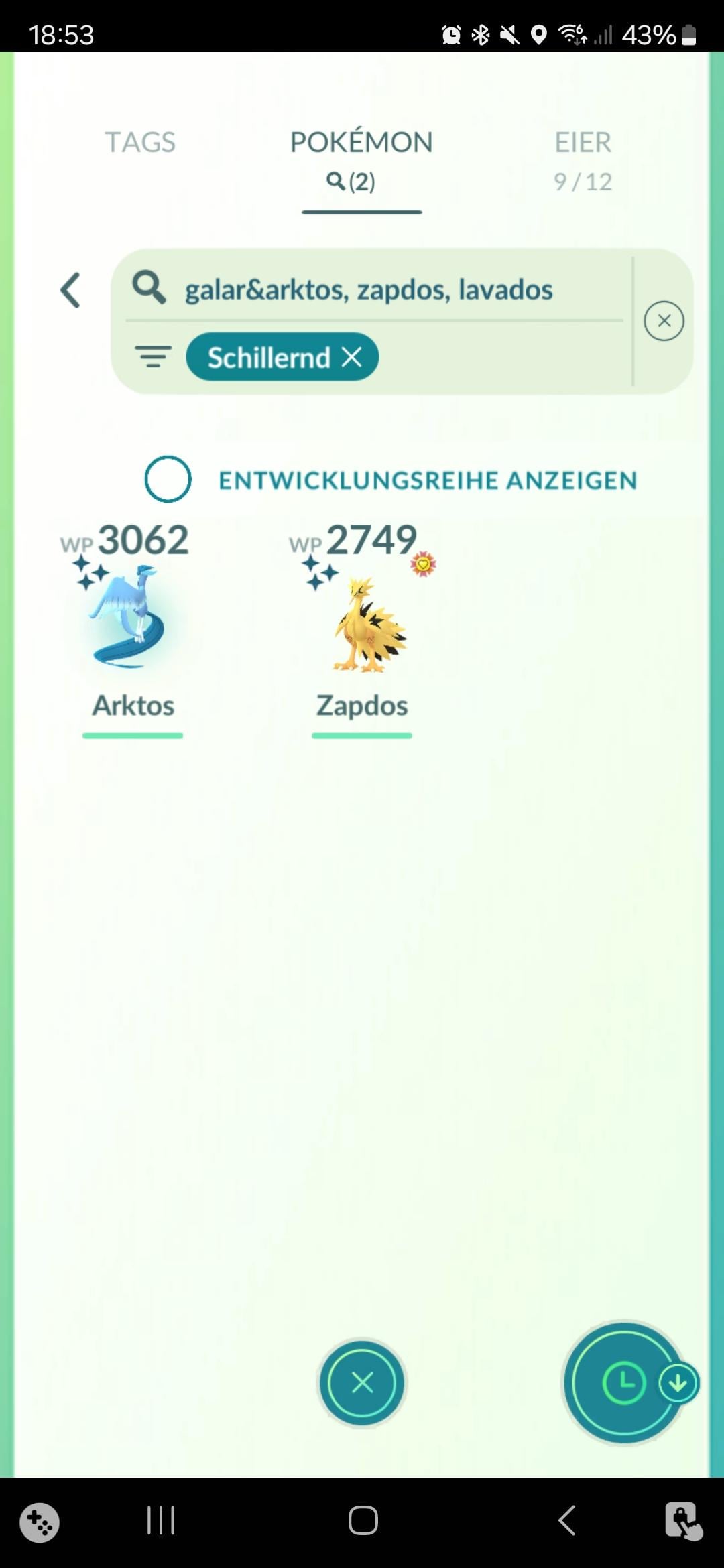724x1568 pixels.
Task: Open the filter options icon
Action: (153, 356)
